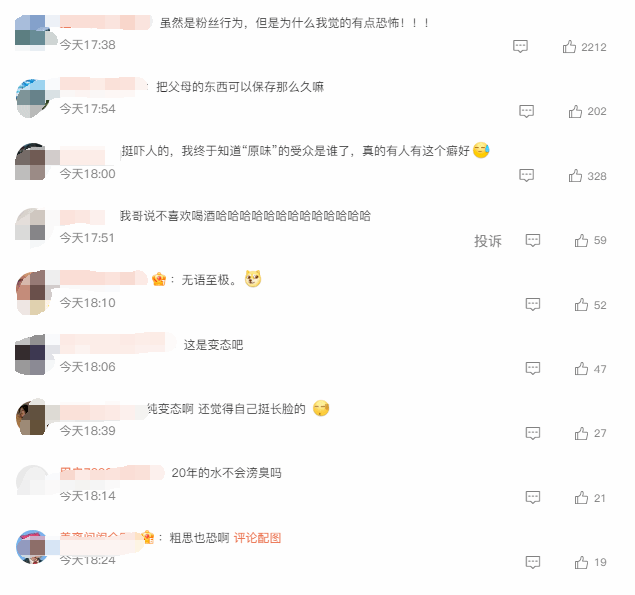Reply to the comment posted at 17:38
The image size is (635, 595).
tap(520, 47)
